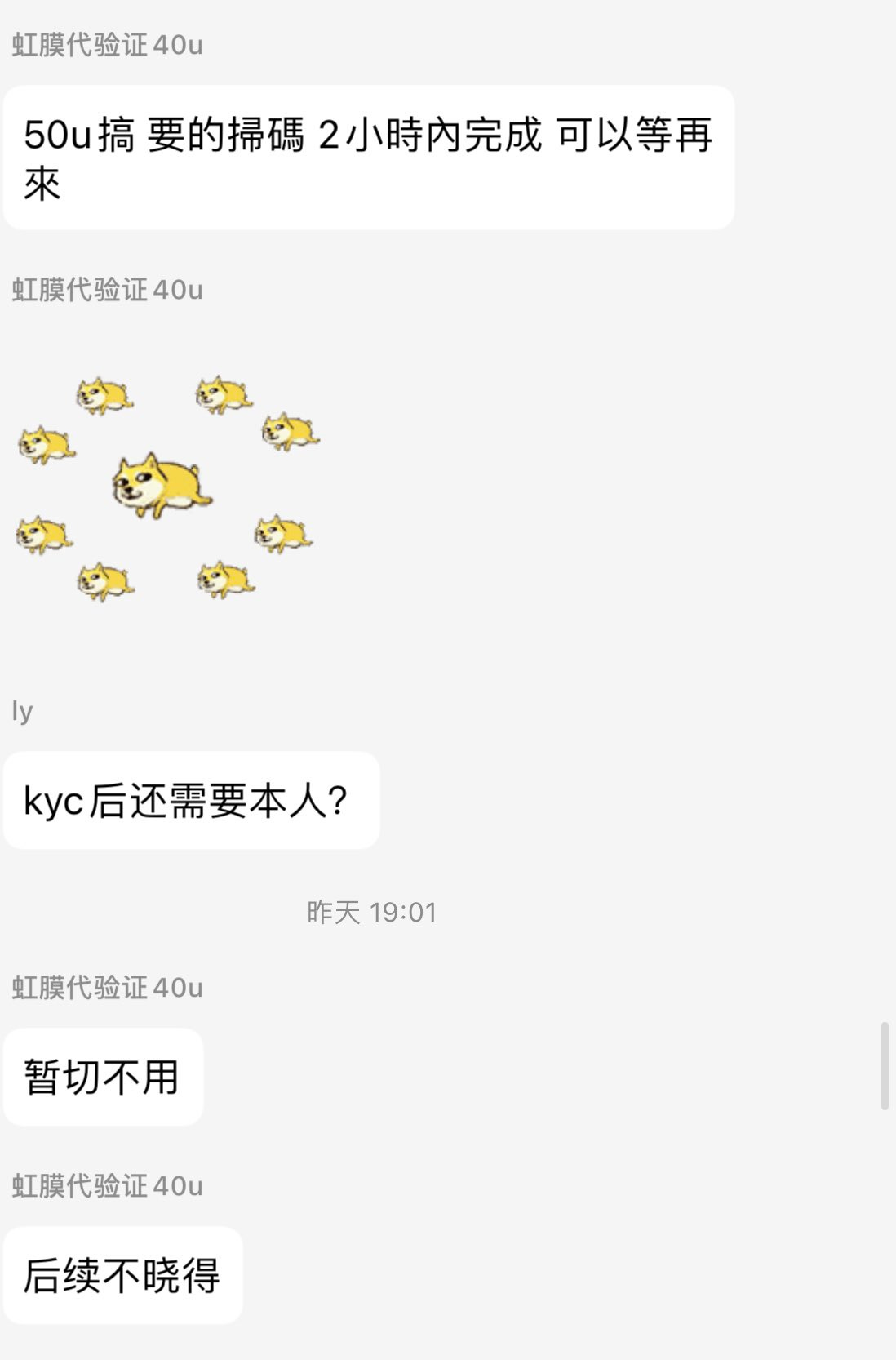
Task: Tap the vertical scrollbar handle
Action: (884, 1064)
